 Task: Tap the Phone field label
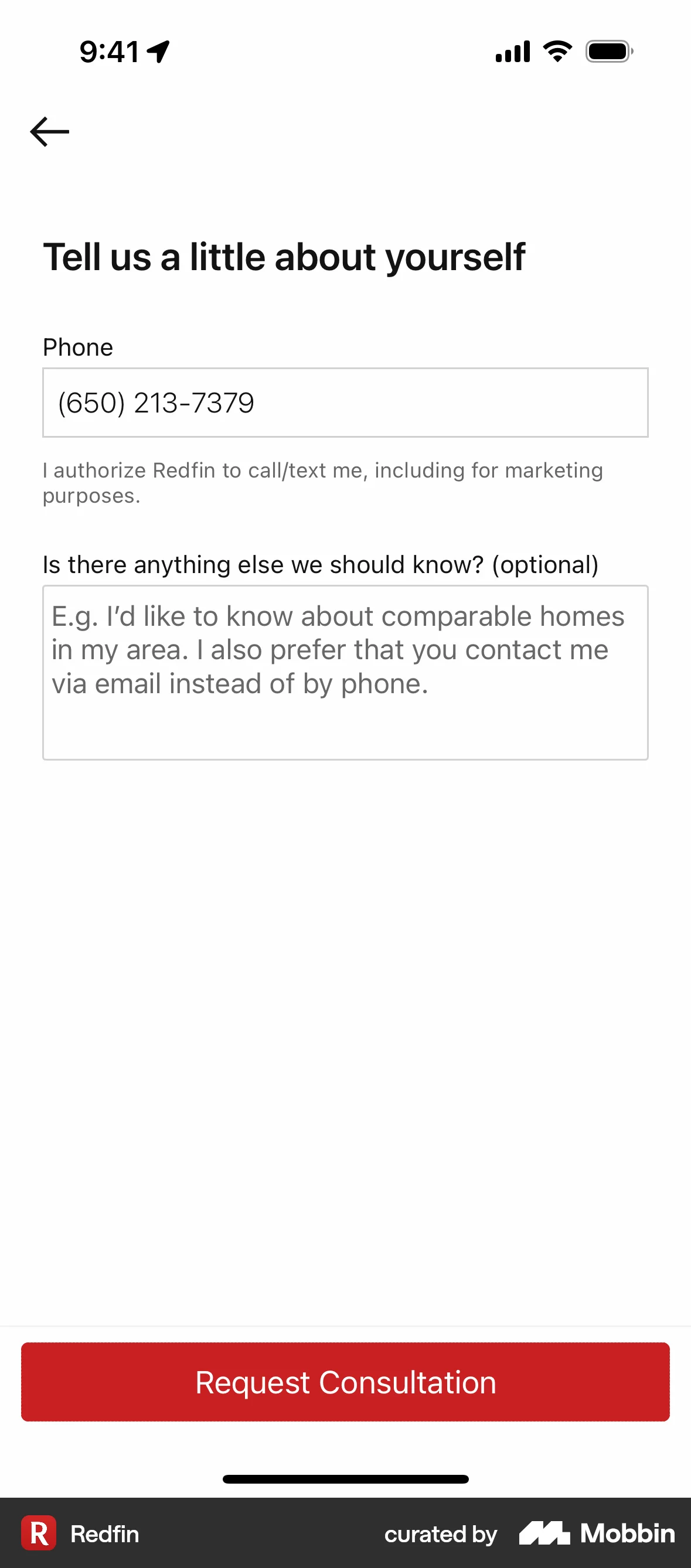pyautogui.click(x=77, y=347)
